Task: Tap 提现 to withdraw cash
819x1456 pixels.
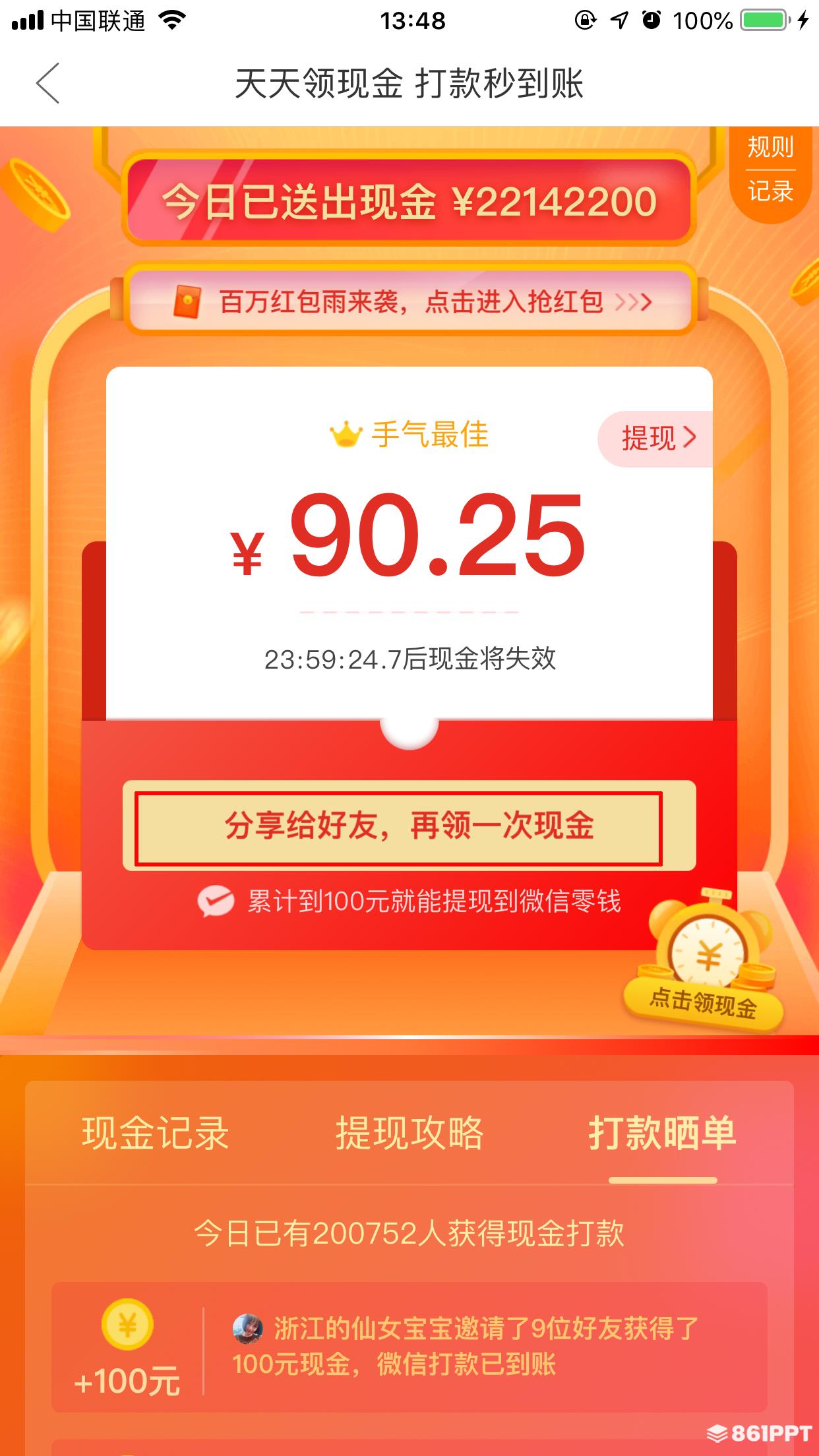Action: [657, 438]
